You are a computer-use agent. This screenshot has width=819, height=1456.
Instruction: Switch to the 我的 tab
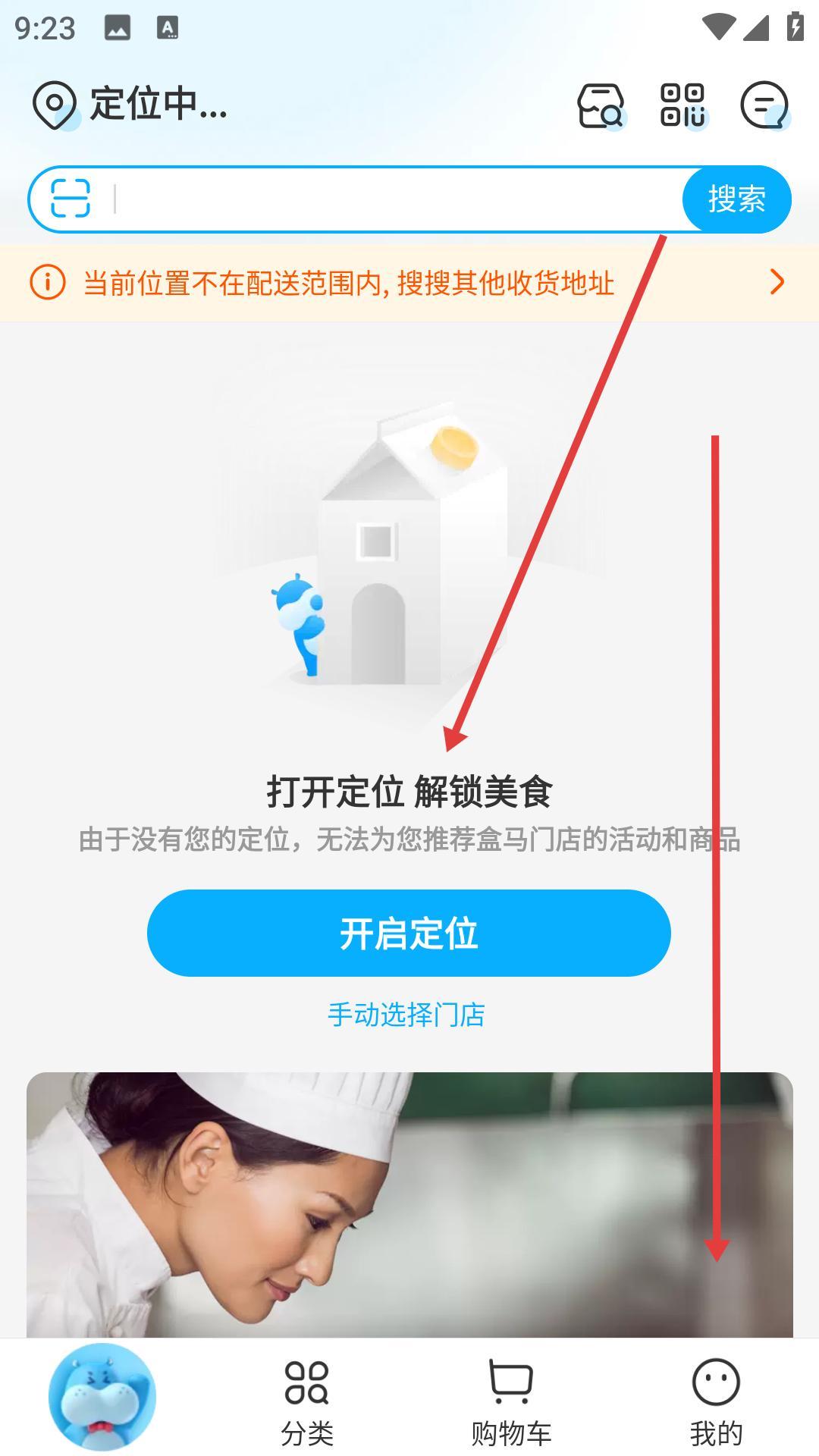[x=716, y=1403]
